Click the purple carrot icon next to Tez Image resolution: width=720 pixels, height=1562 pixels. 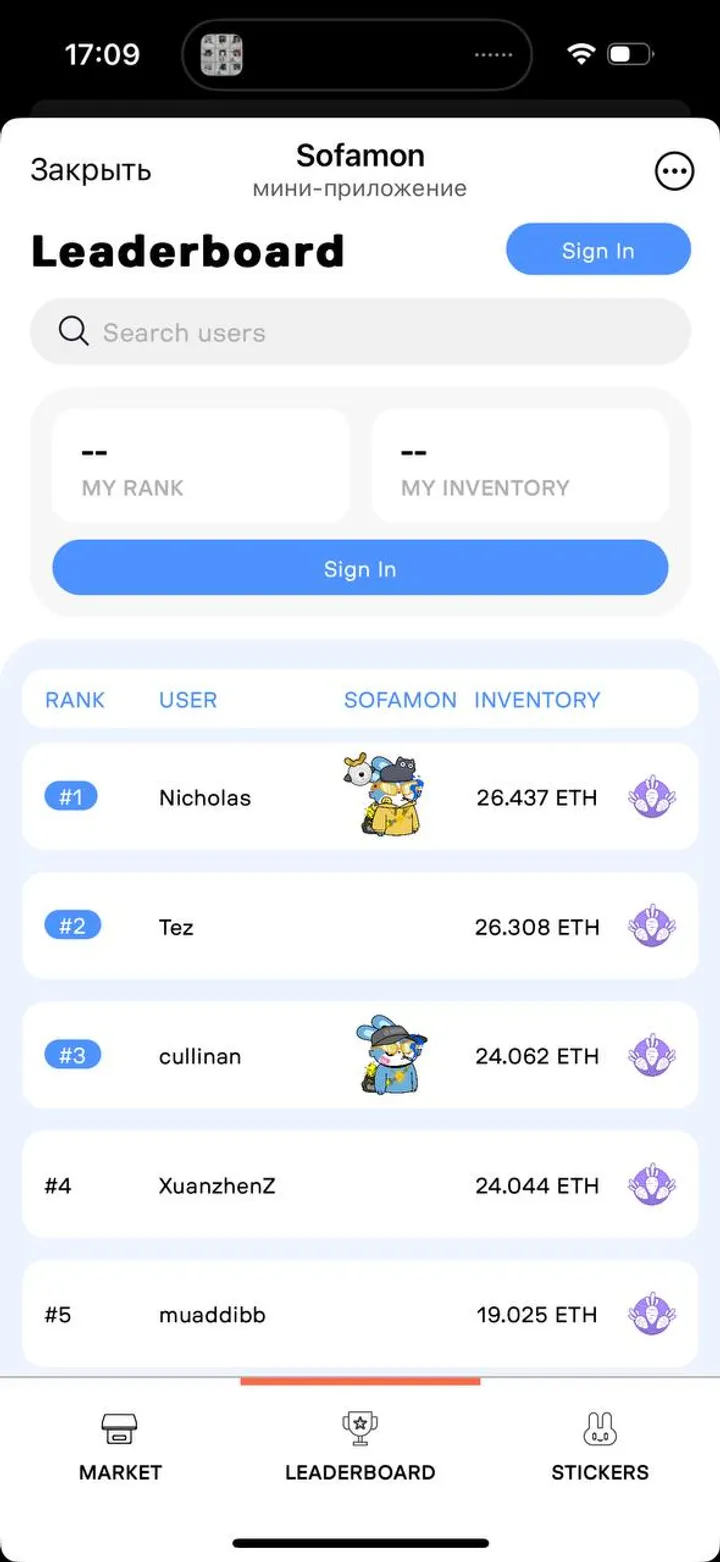click(x=651, y=927)
